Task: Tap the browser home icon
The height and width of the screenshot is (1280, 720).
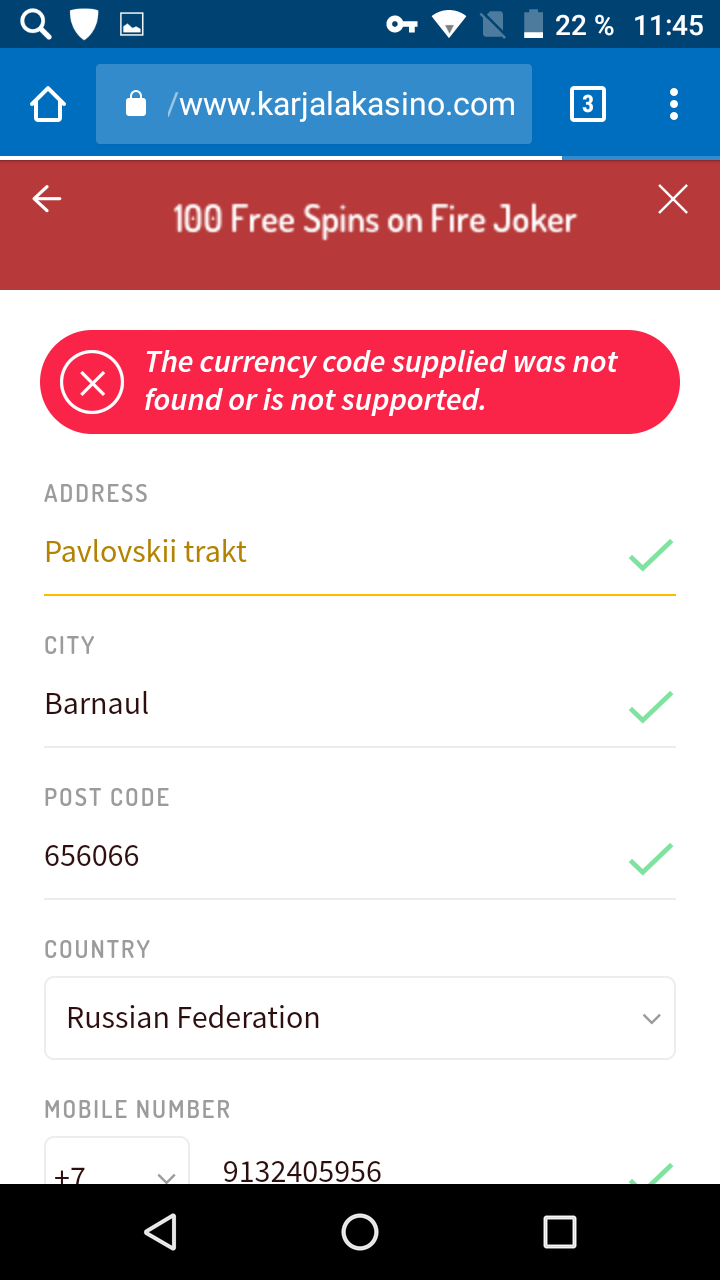Action: [x=48, y=104]
